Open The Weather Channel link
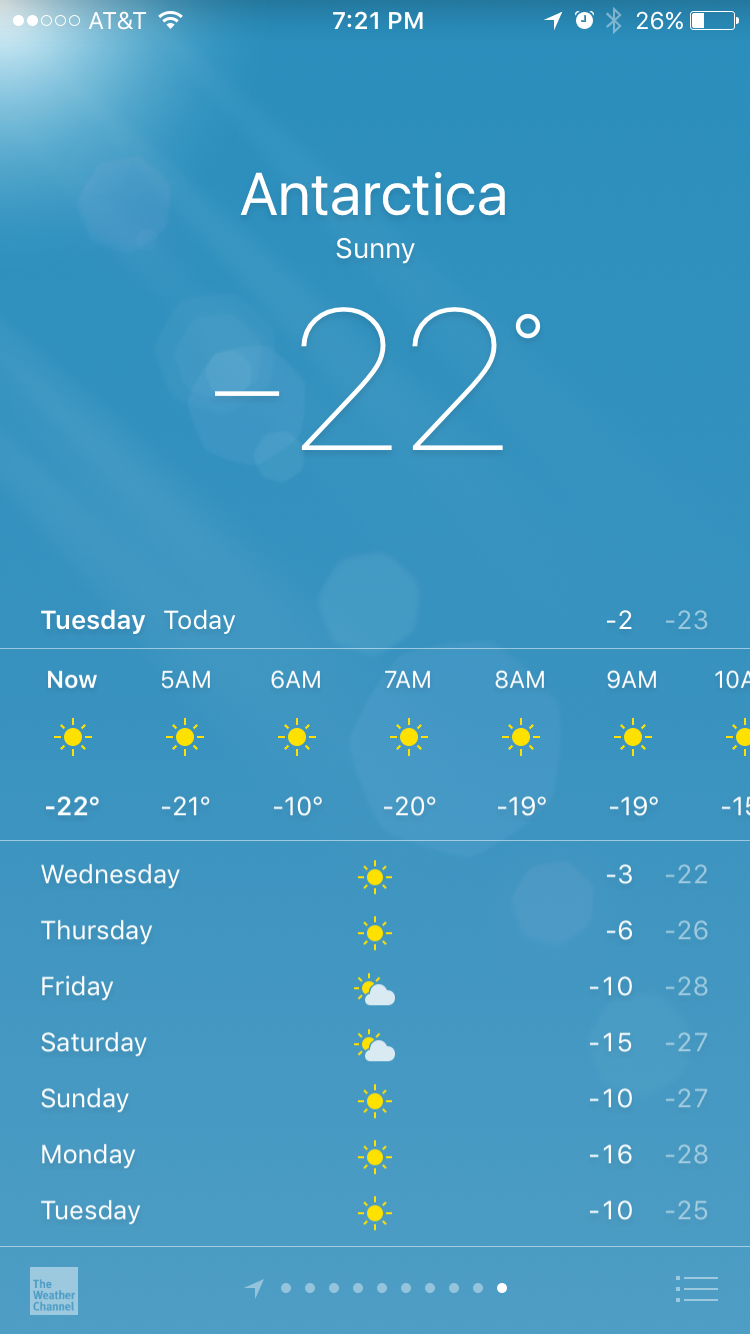 point(54,1290)
